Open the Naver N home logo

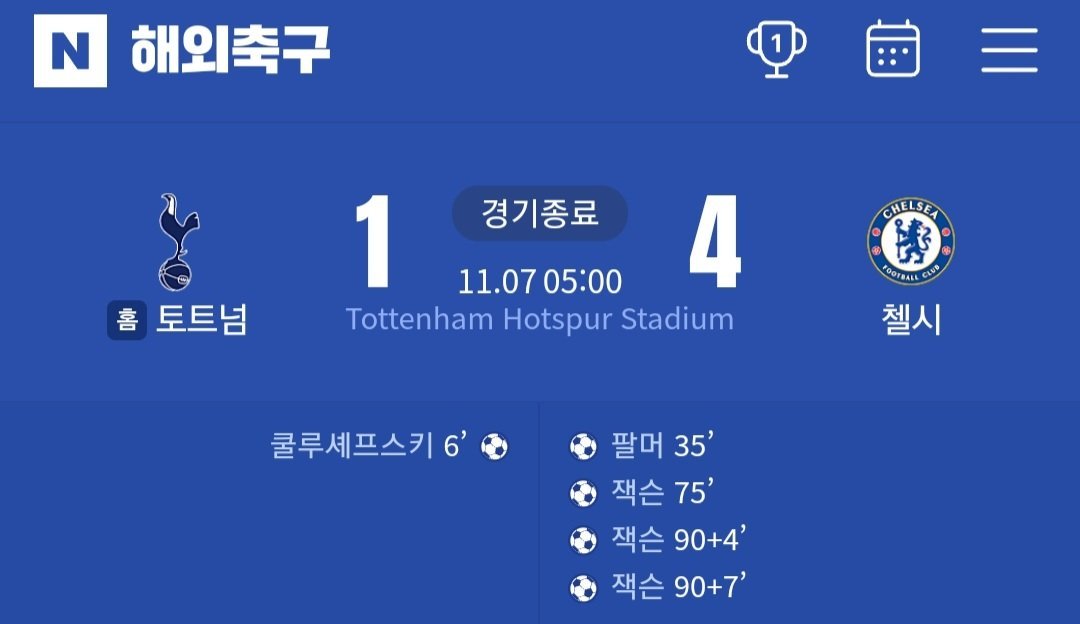70,50
